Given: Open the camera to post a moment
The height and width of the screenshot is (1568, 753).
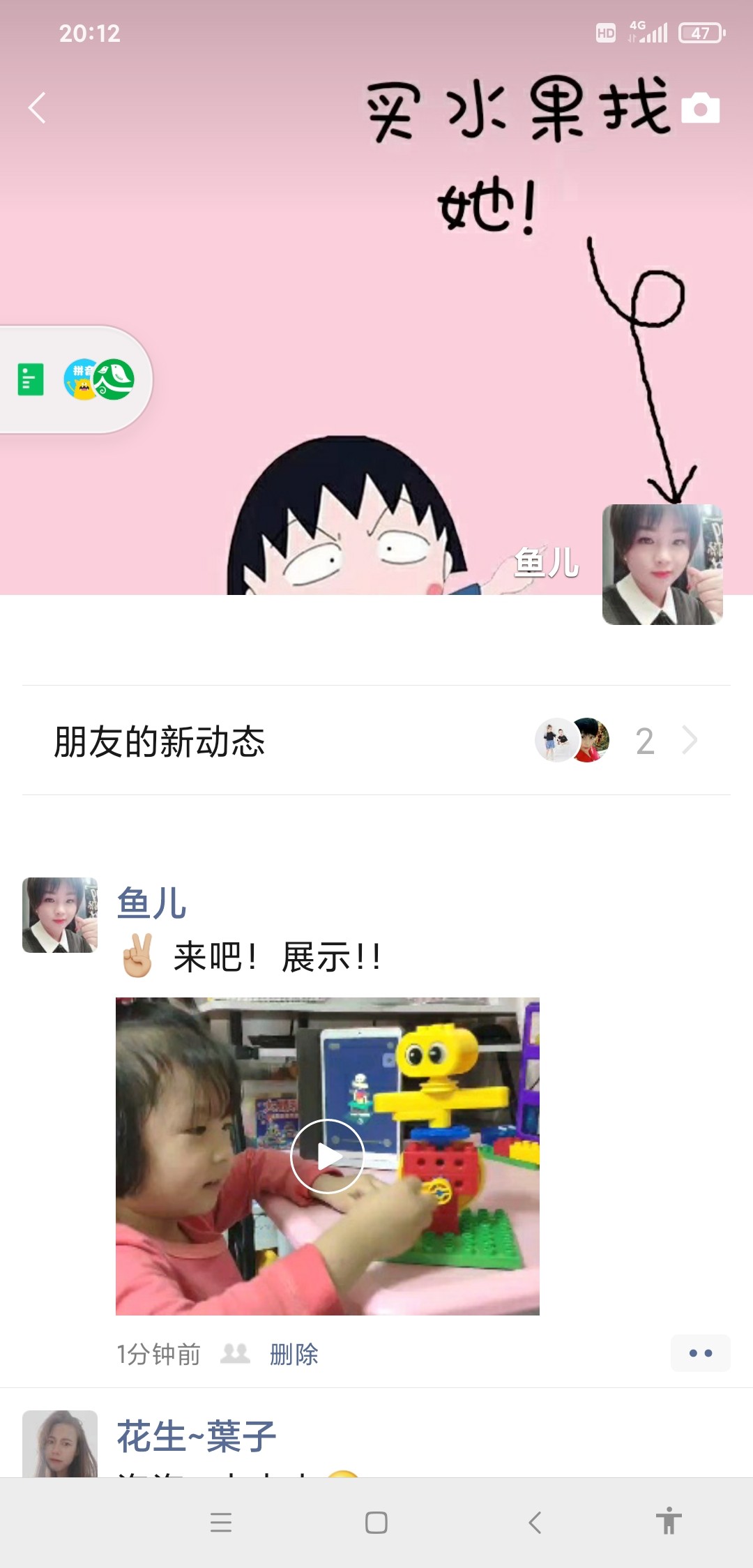Looking at the screenshot, I should (700, 108).
